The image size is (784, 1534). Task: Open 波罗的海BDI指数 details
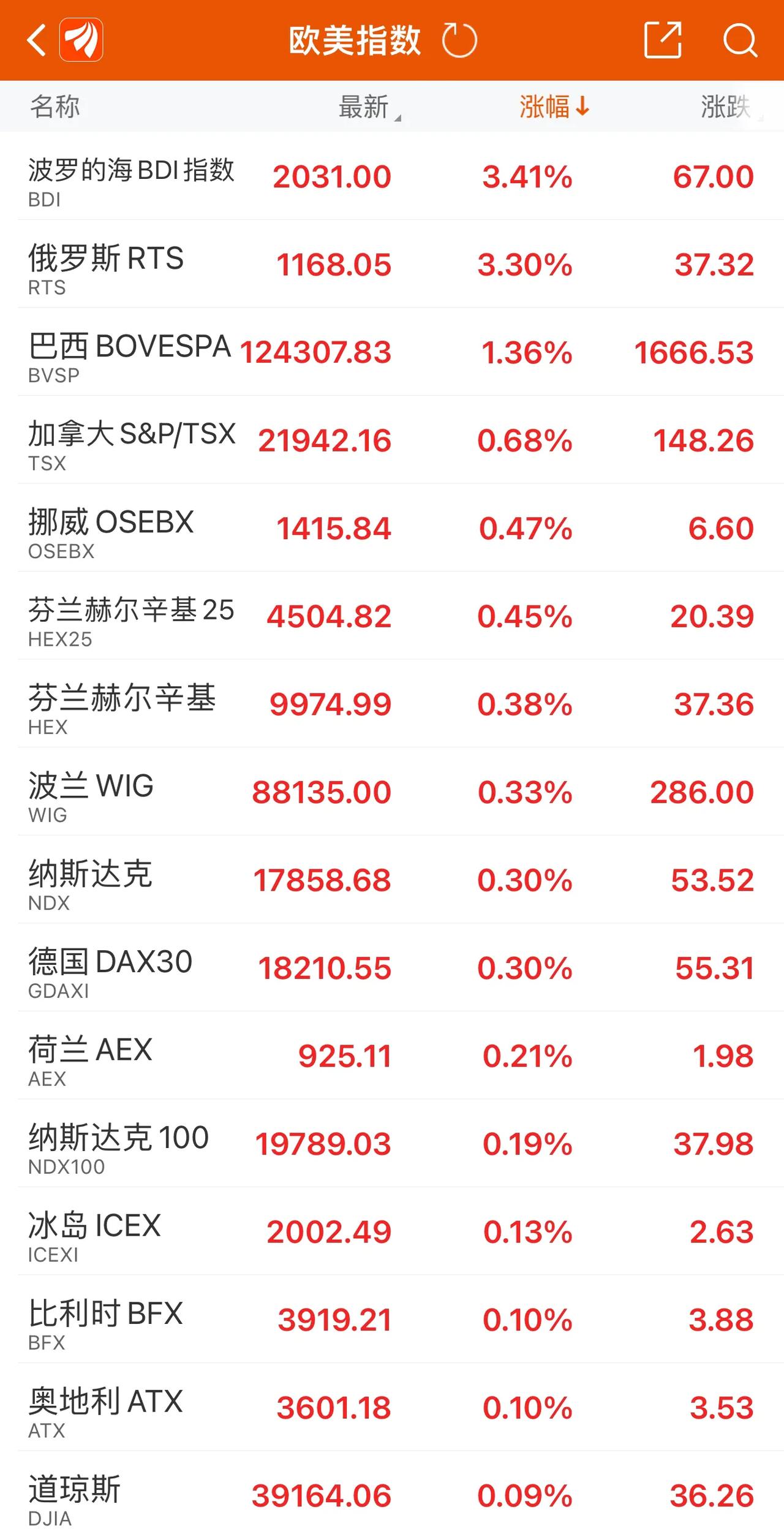(x=392, y=176)
